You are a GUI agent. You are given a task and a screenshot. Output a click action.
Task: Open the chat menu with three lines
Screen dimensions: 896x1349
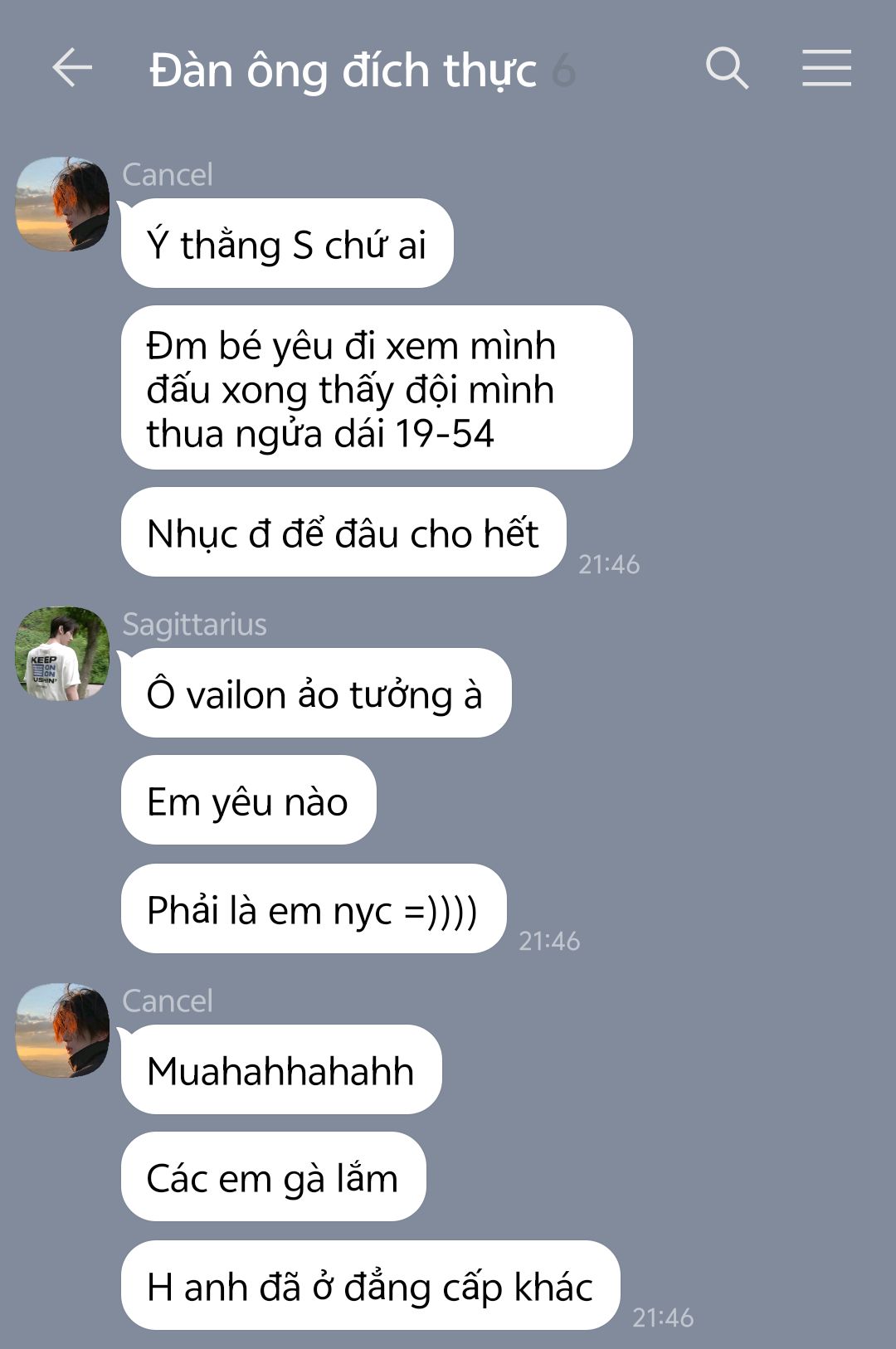pos(826,68)
